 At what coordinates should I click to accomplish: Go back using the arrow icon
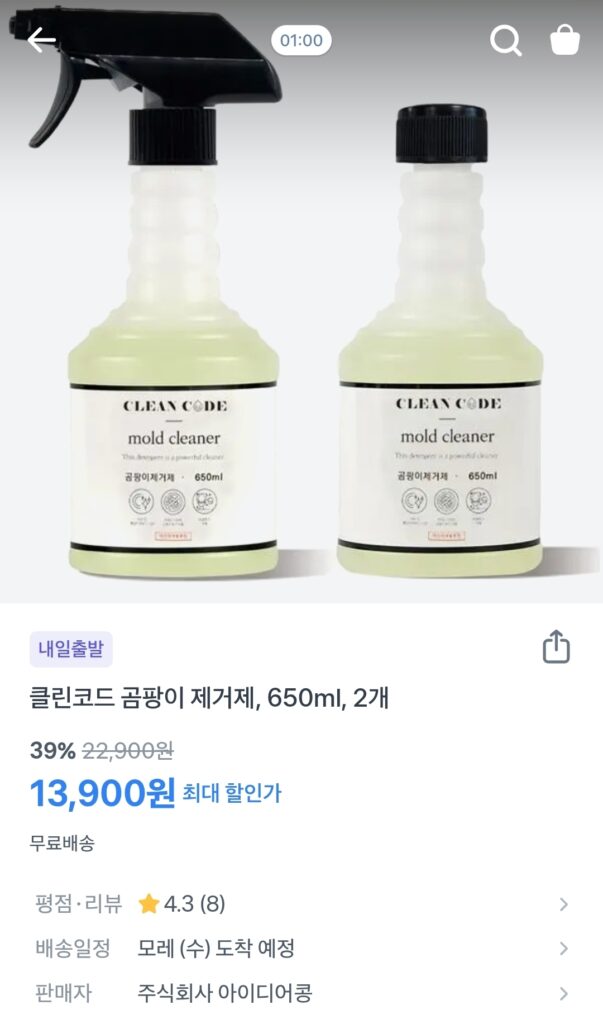point(42,41)
